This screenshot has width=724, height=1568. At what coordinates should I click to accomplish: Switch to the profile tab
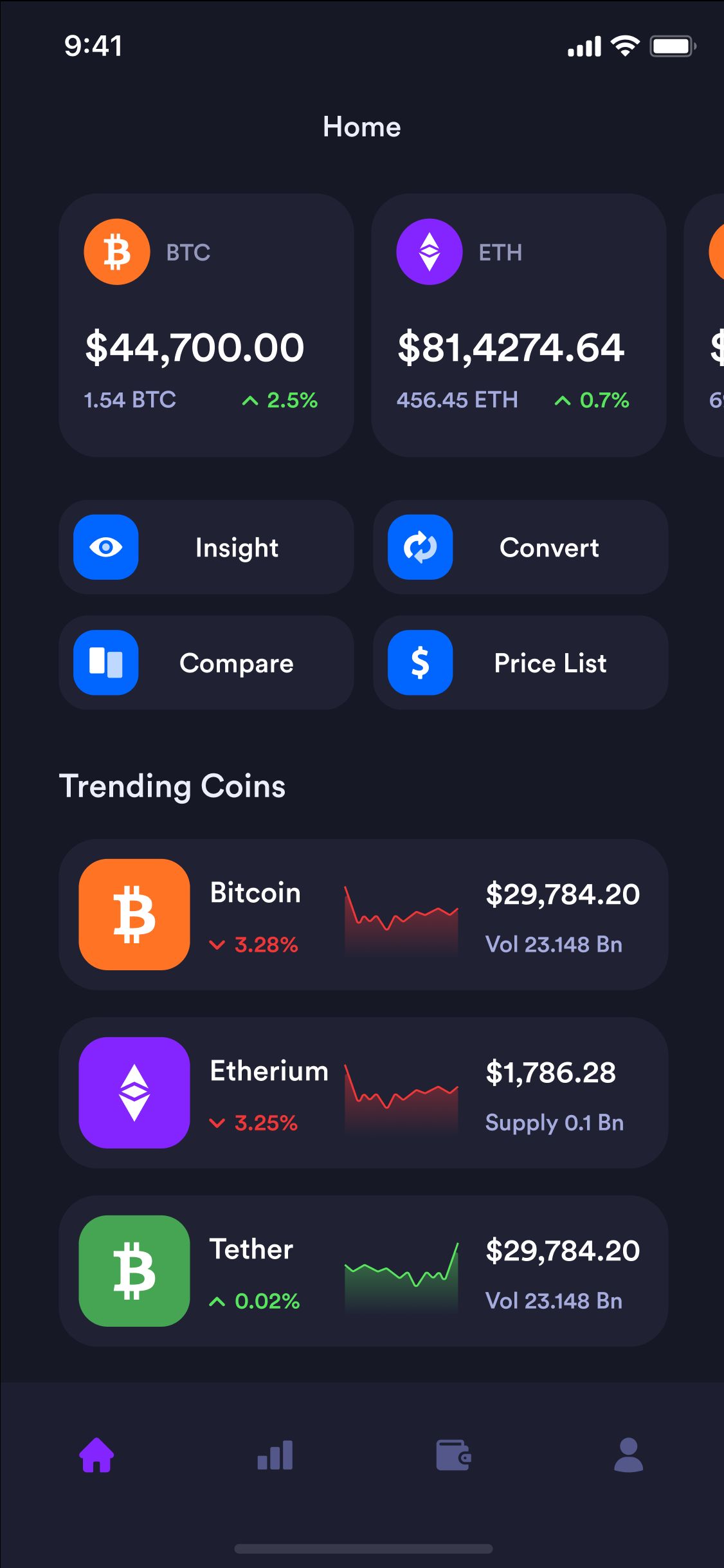tap(628, 1455)
